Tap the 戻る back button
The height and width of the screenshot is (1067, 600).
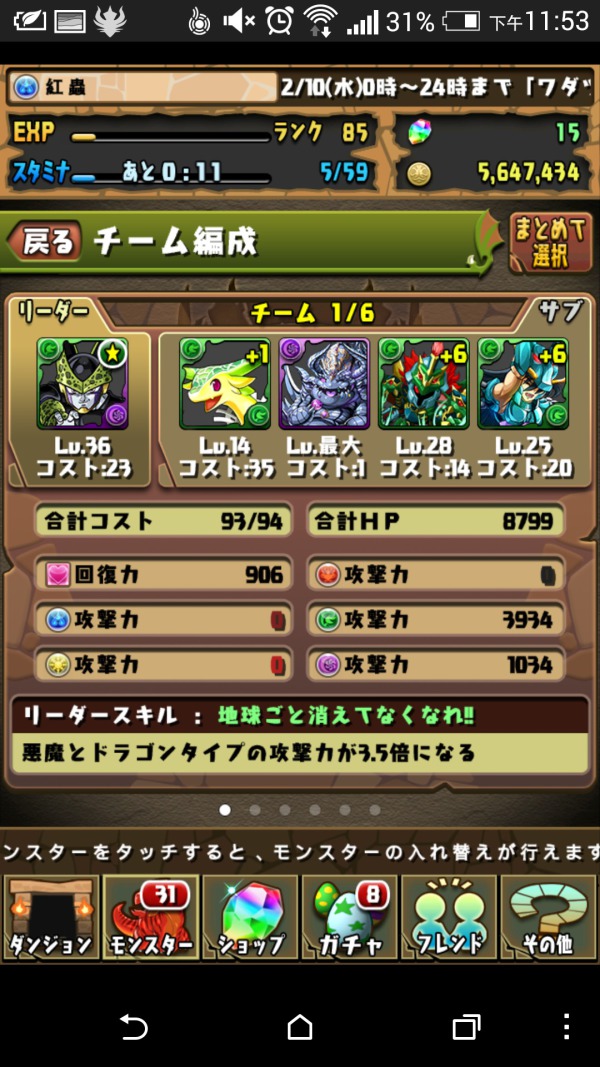pyautogui.click(x=44, y=241)
